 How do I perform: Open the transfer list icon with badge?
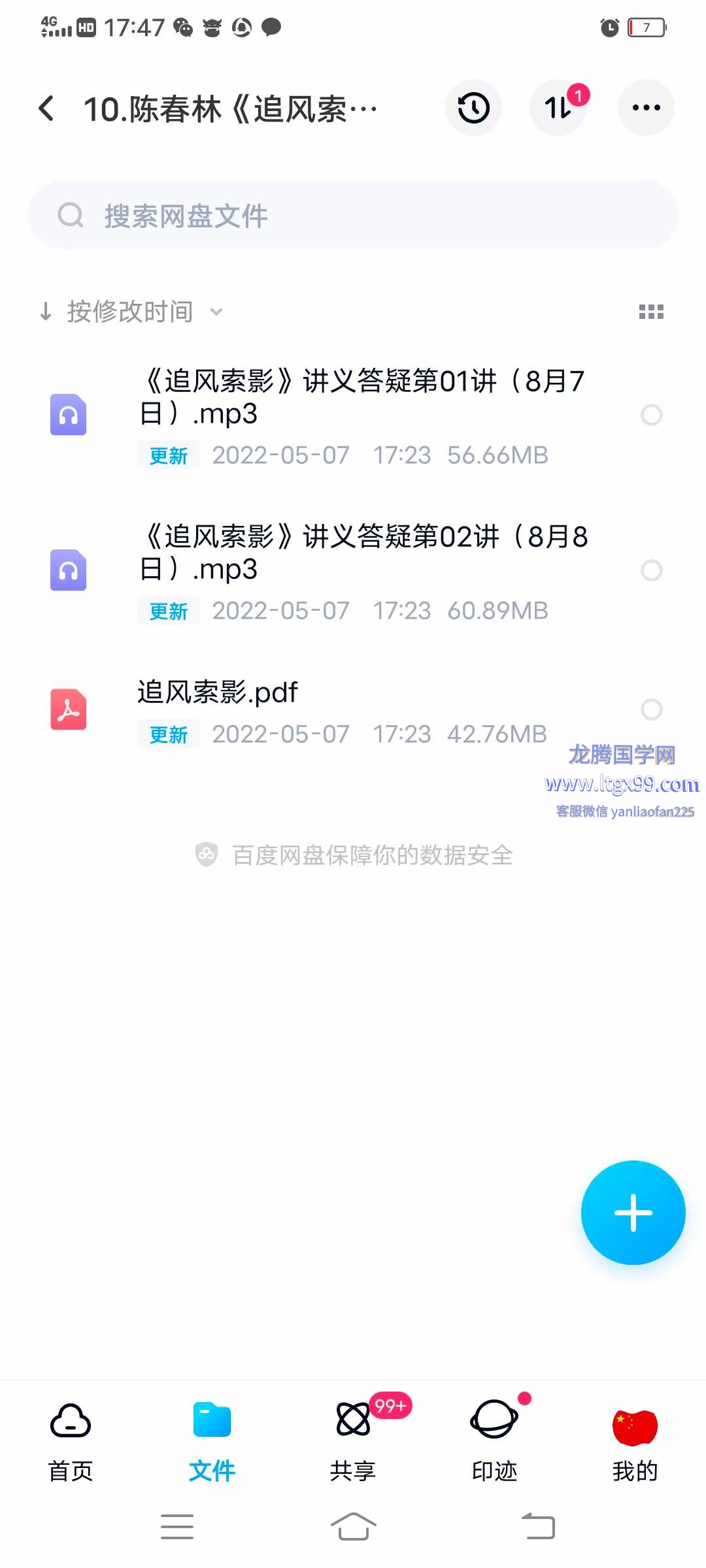[558, 108]
